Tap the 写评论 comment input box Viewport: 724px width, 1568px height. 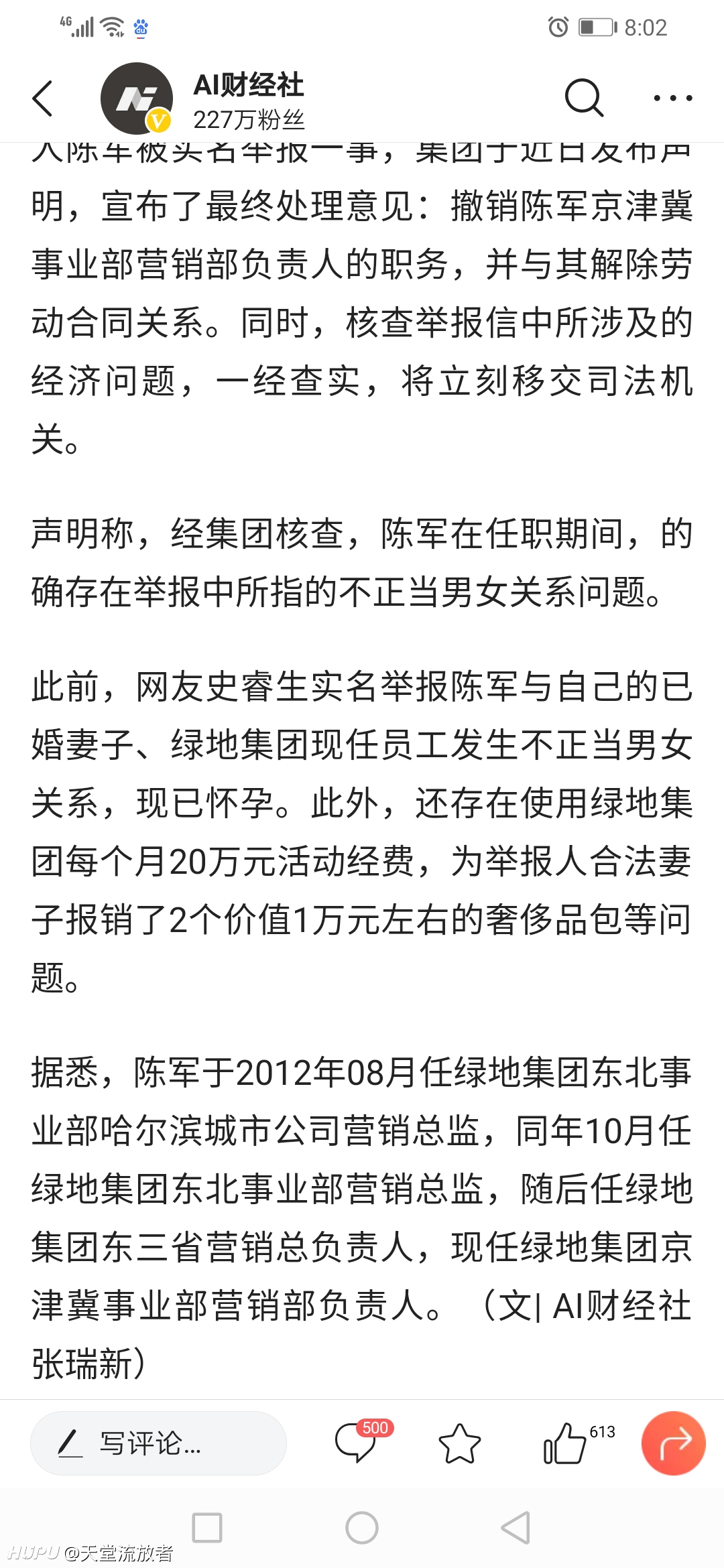pyautogui.click(x=158, y=1443)
